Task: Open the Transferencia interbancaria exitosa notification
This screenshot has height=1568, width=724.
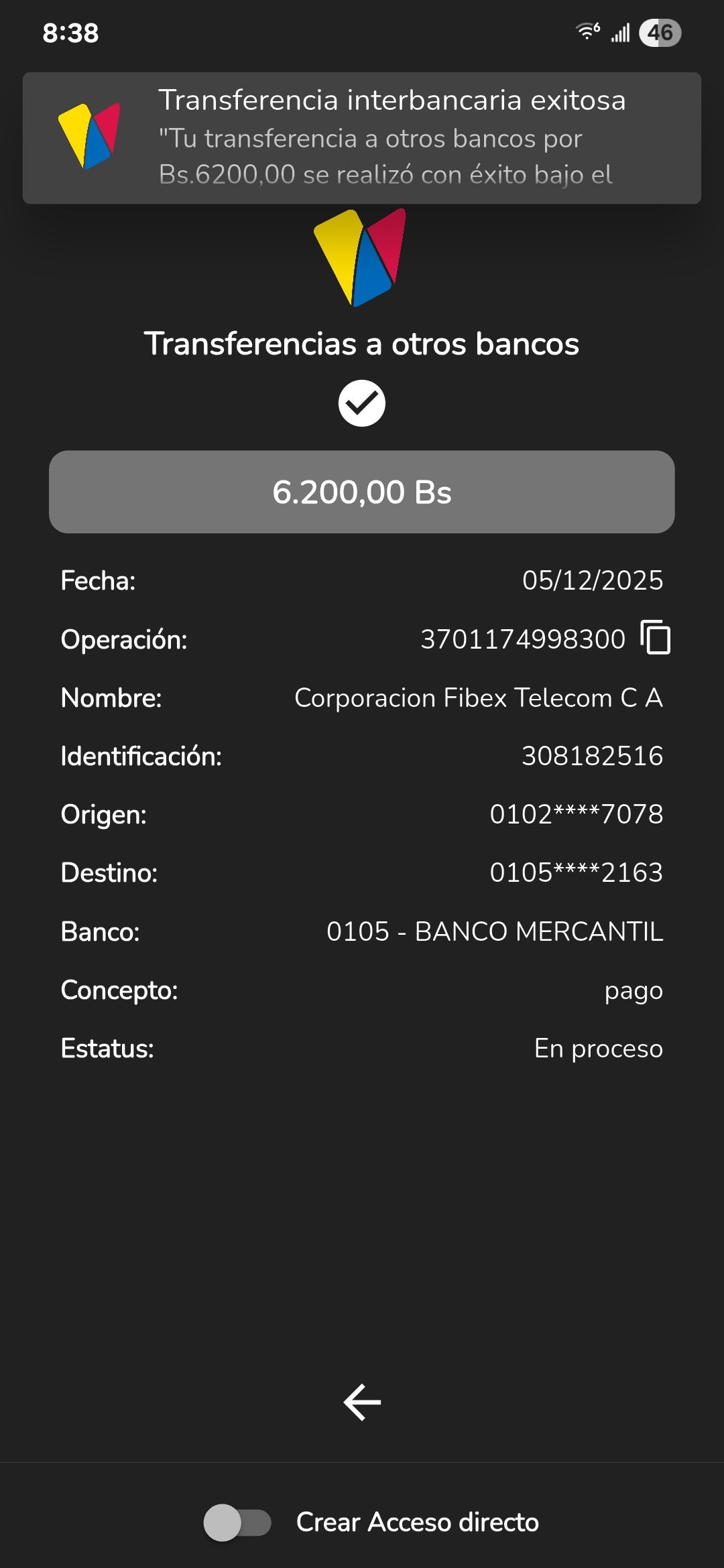Action: pos(362,138)
